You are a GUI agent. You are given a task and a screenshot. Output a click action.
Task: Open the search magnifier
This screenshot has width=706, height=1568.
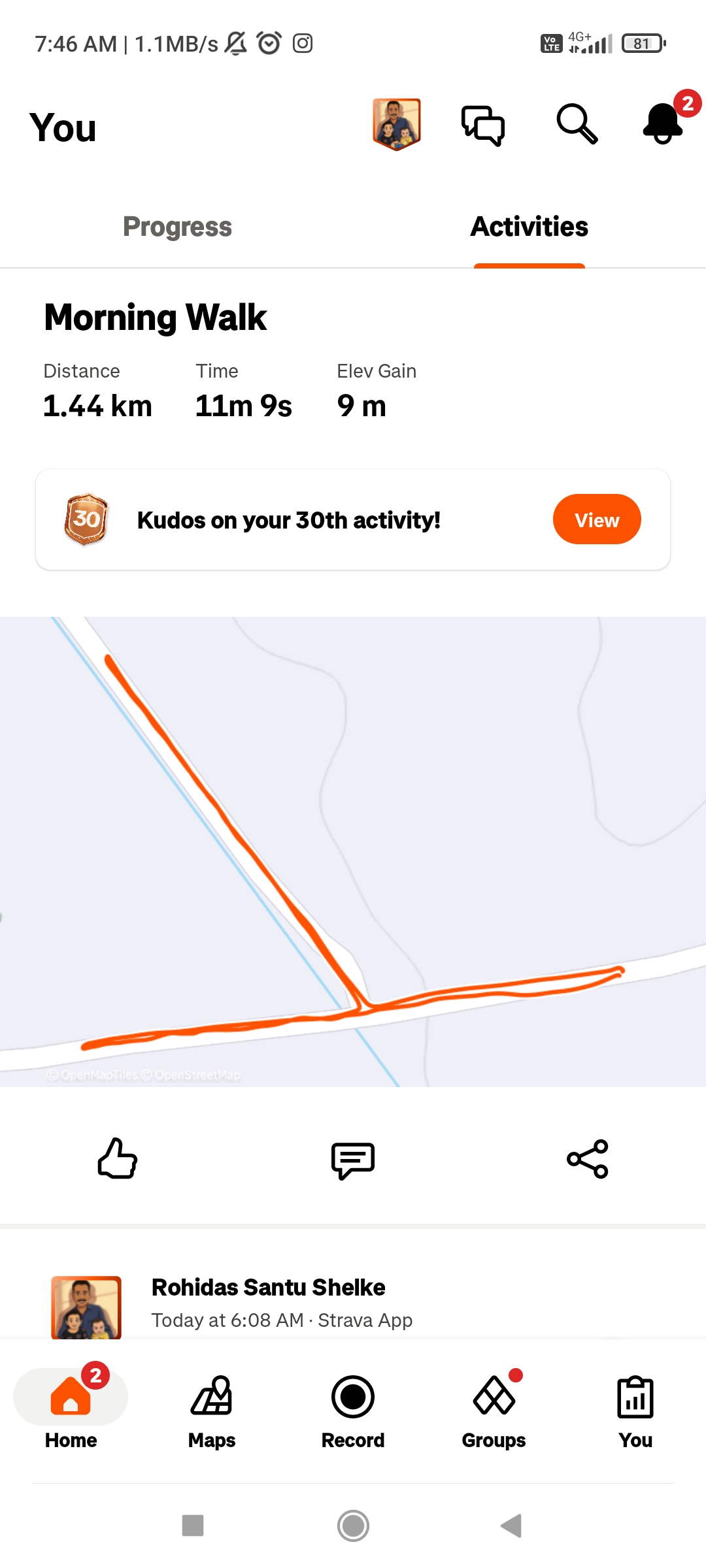577,123
